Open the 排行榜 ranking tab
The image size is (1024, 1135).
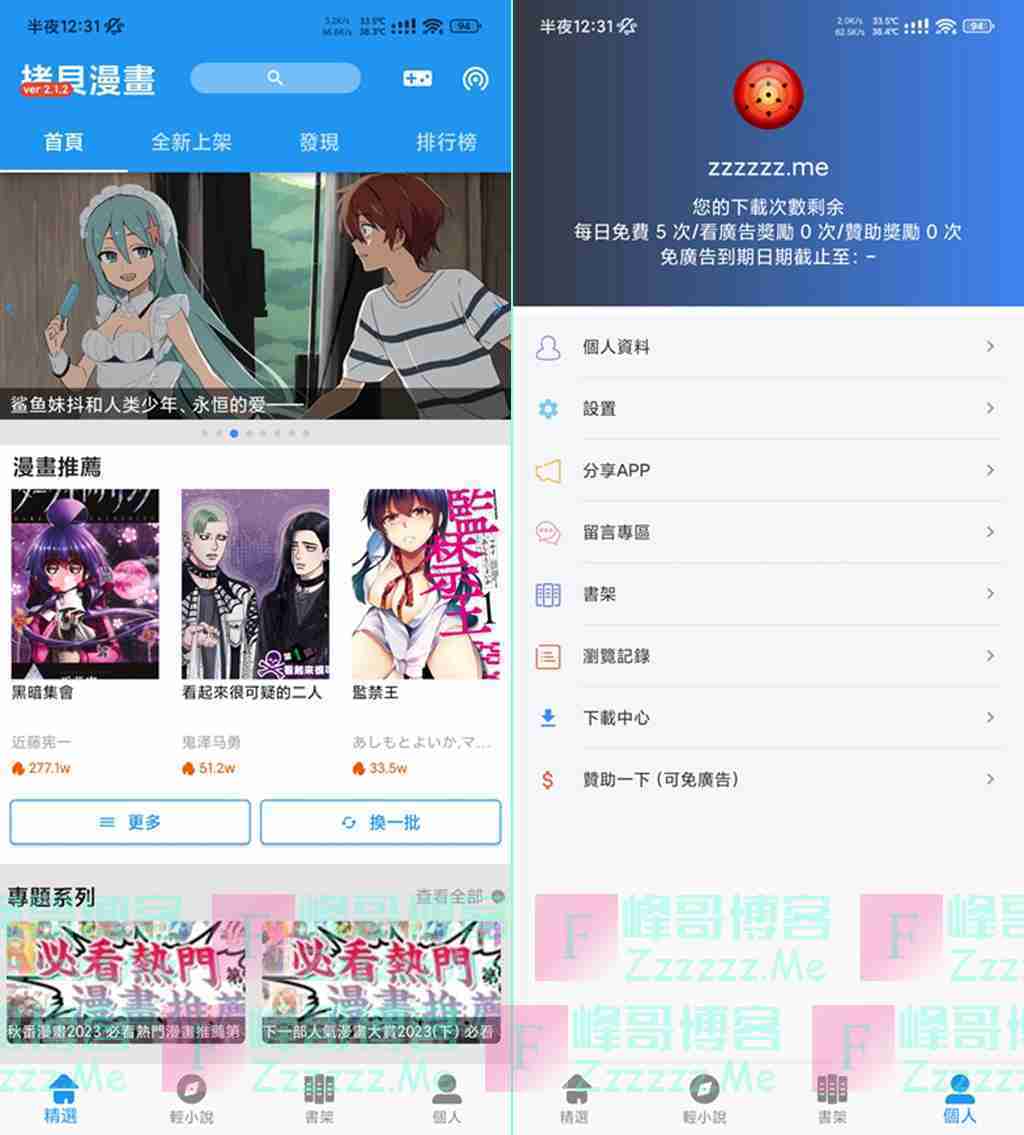(446, 142)
